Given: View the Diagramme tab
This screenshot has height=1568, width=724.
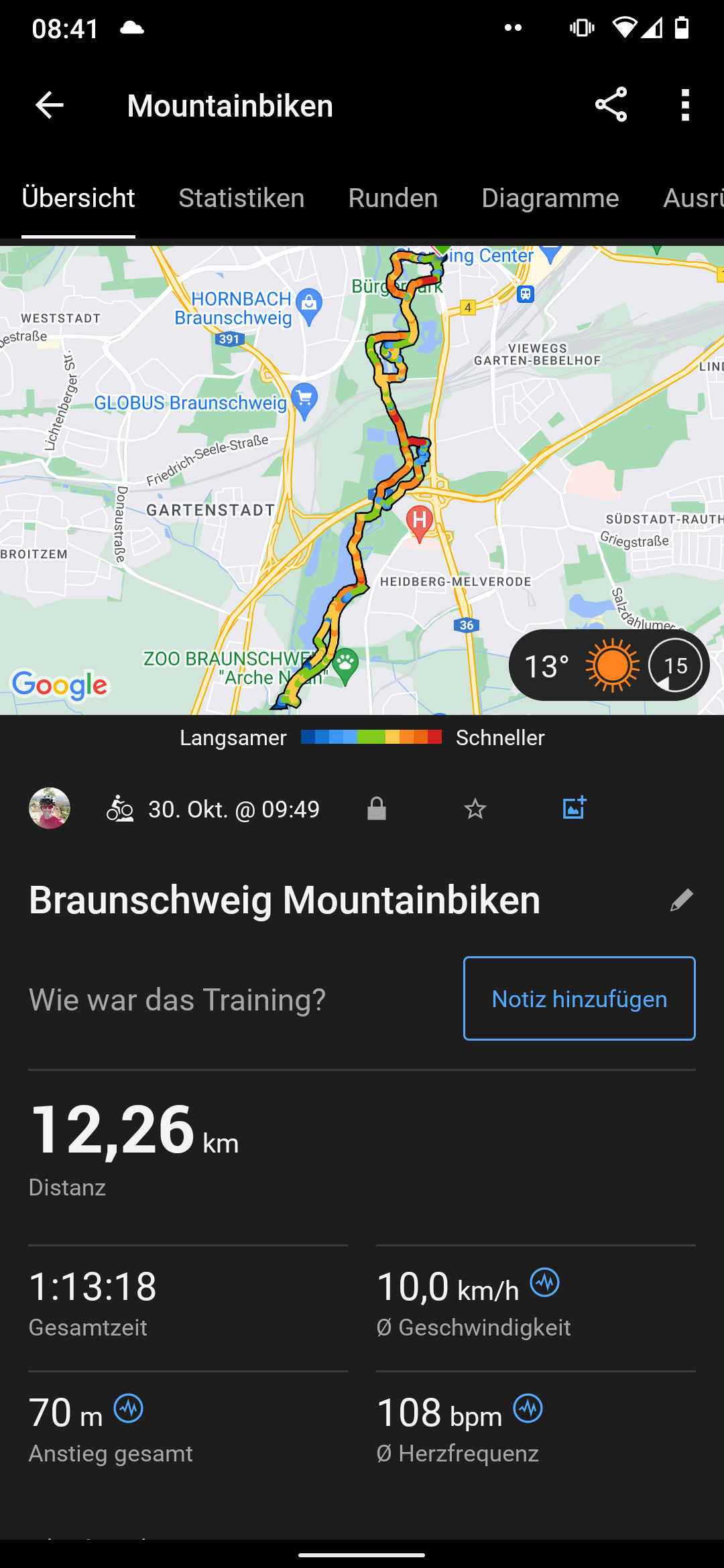Looking at the screenshot, I should [x=550, y=198].
